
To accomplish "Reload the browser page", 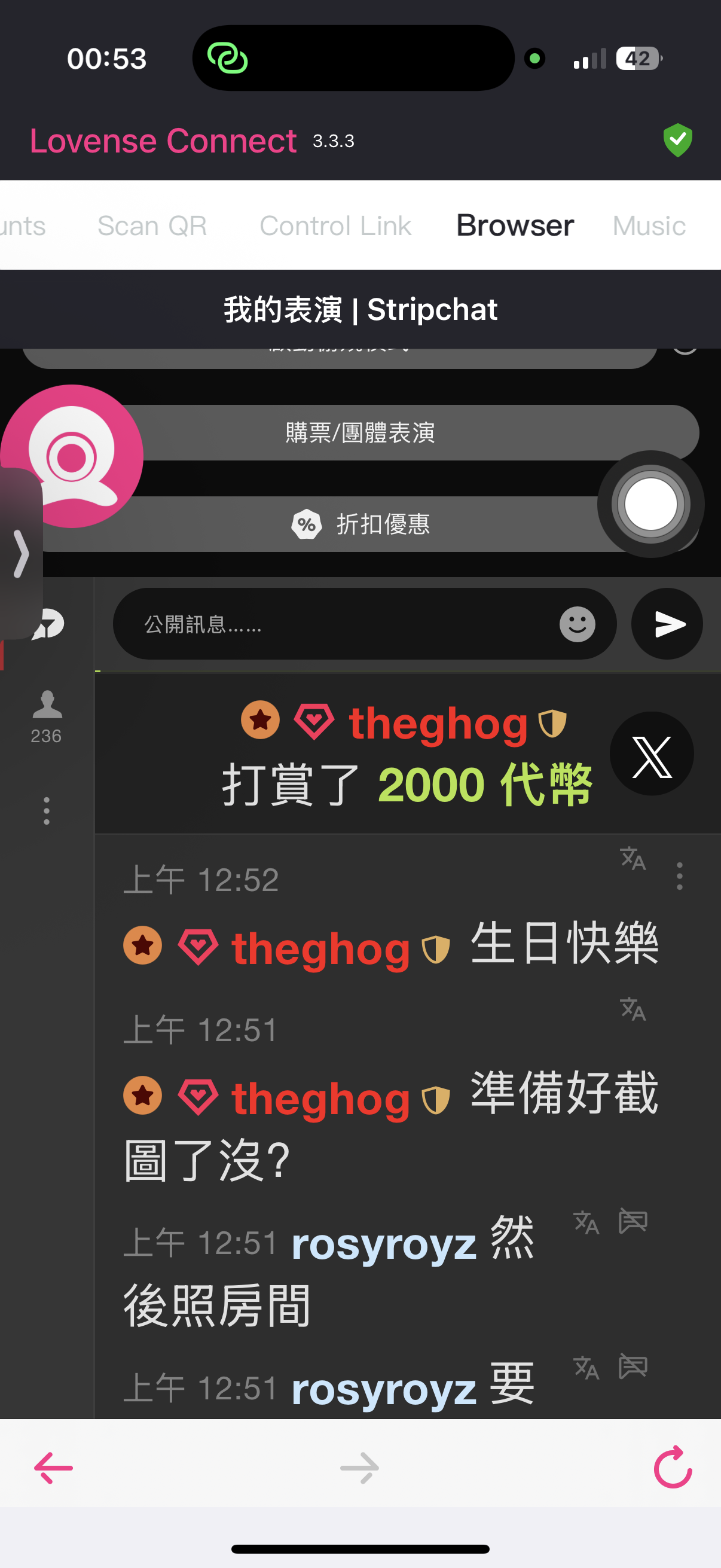I will pyautogui.click(x=673, y=1468).
